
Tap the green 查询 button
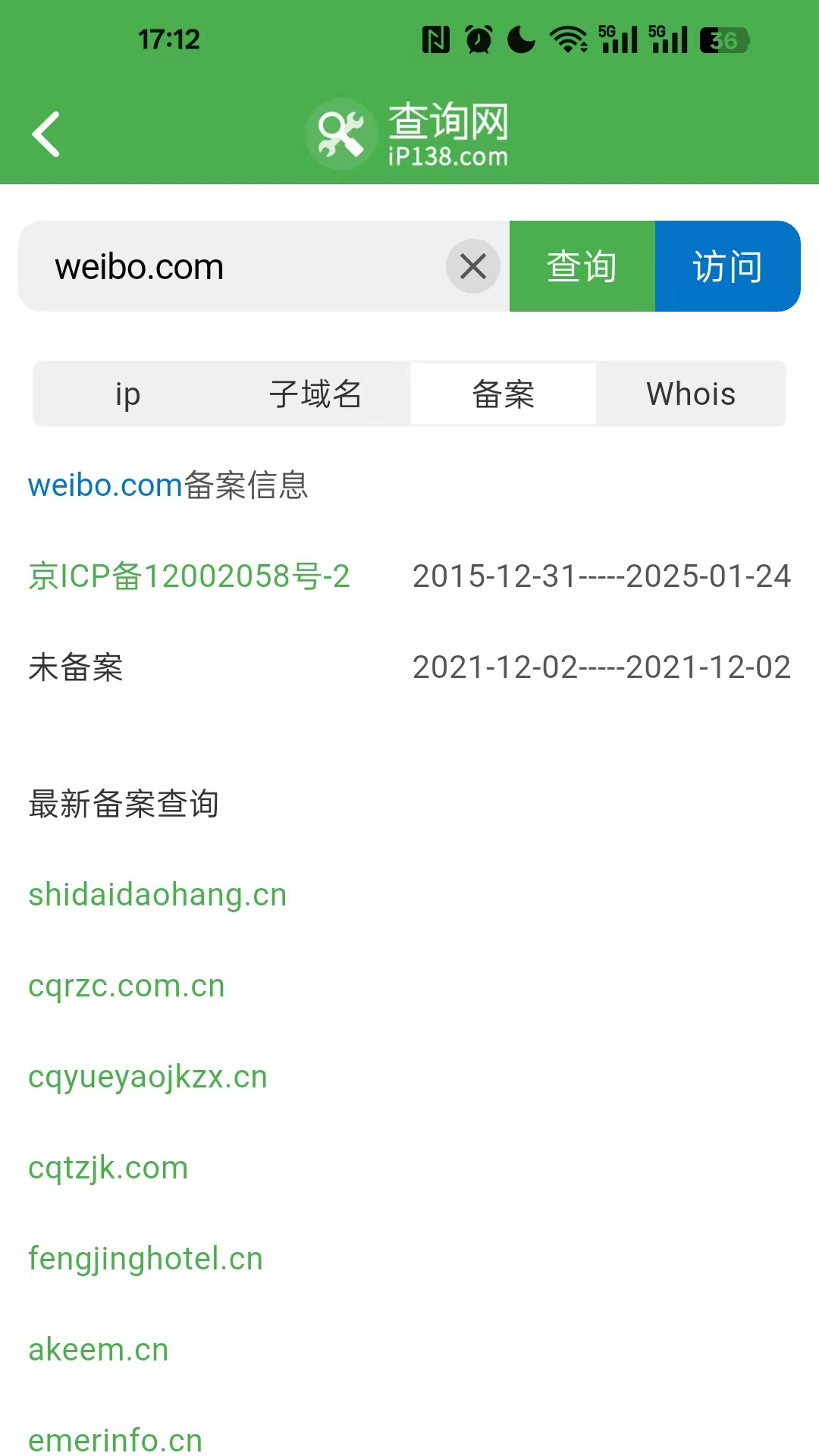click(582, 266)
